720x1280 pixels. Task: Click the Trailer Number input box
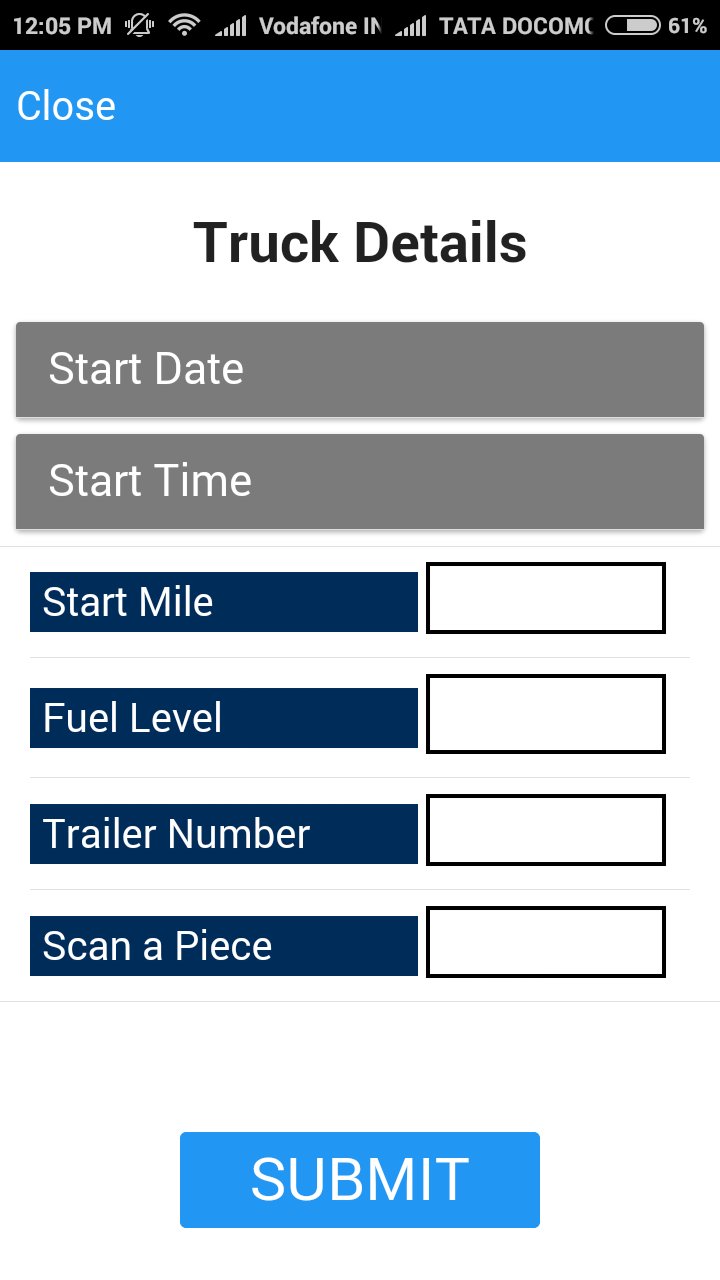[x=545, y=830]
